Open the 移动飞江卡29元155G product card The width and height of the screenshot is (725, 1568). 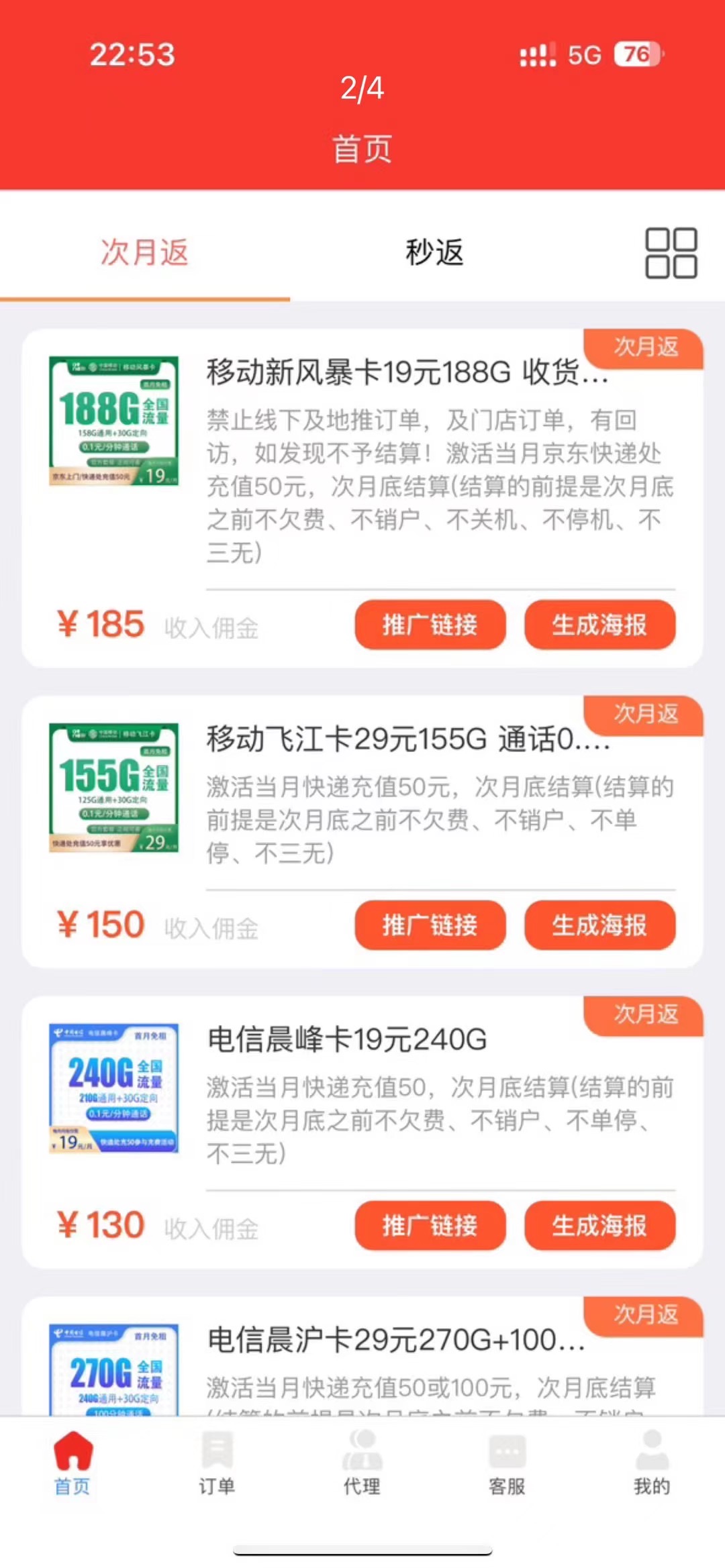(407, 739)
